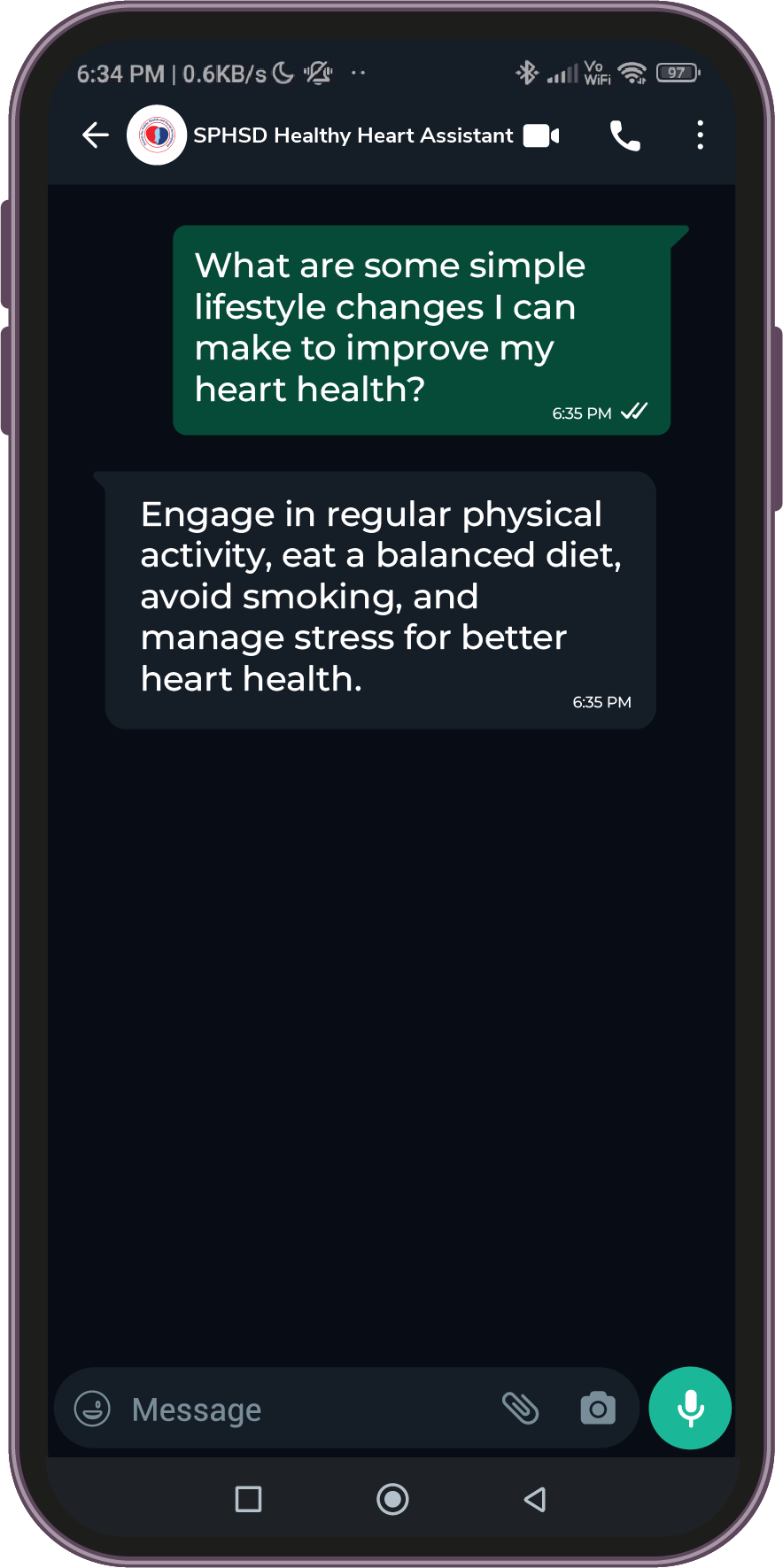Go back to the chat list
783x1568 pixels.
coord(96,135)
